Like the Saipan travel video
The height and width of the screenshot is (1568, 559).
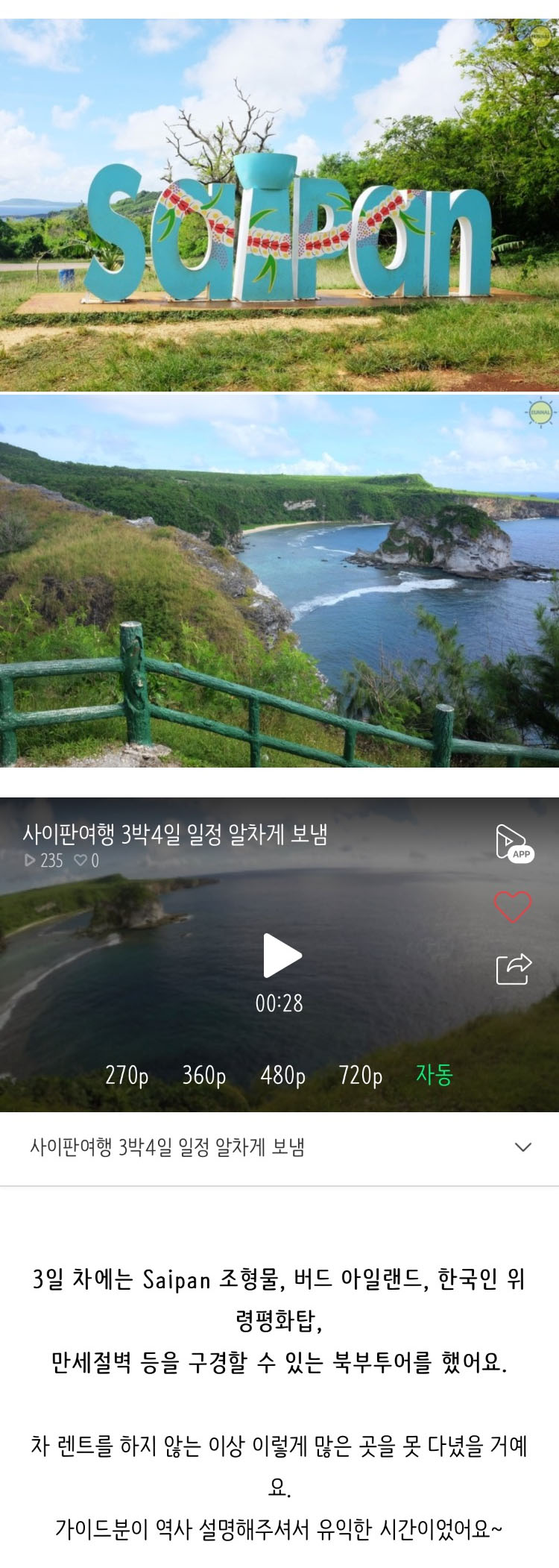pyautogui.click(x=513, y=906)
